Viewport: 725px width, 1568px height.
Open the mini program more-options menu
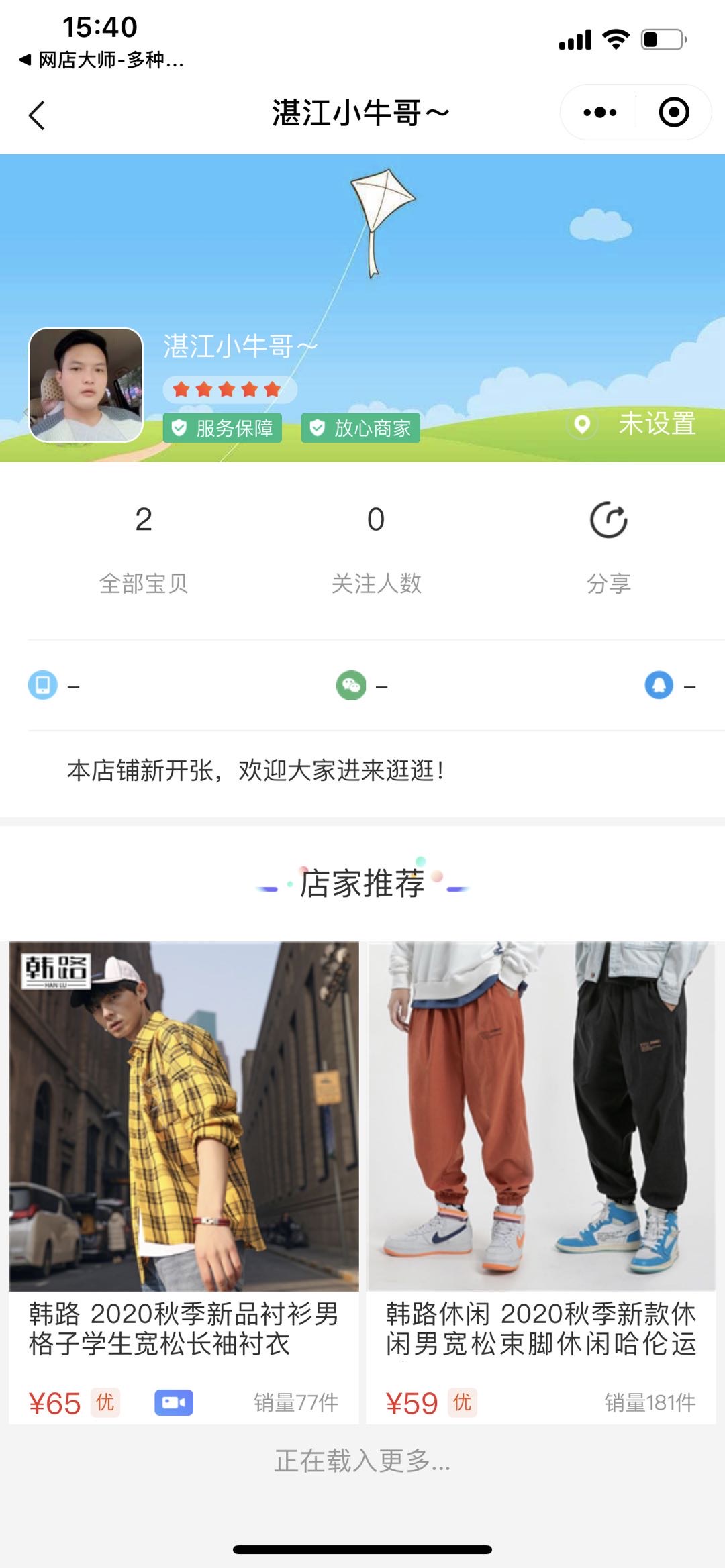[x=599, y=113]
